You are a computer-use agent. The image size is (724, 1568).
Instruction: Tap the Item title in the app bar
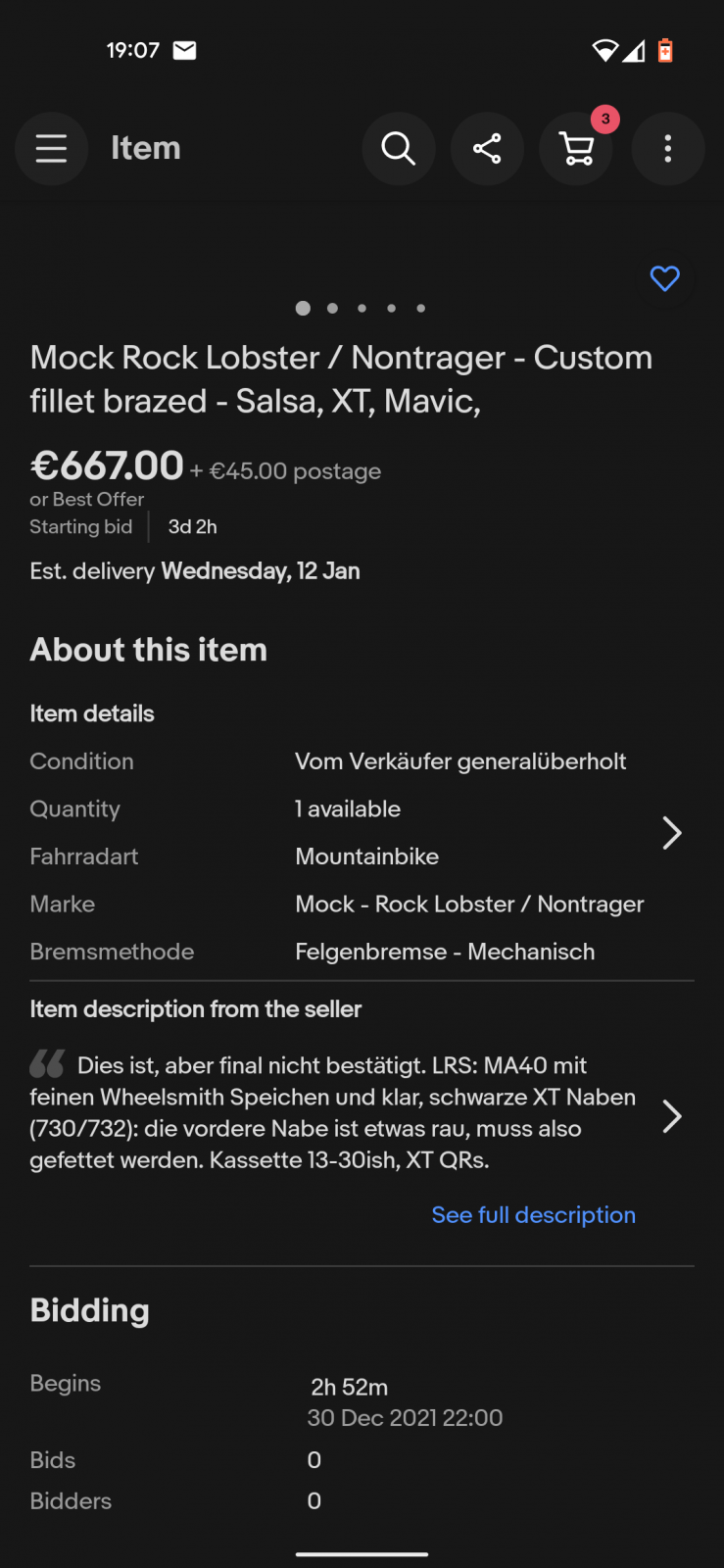pyautogui.click(x=145, y=148)
